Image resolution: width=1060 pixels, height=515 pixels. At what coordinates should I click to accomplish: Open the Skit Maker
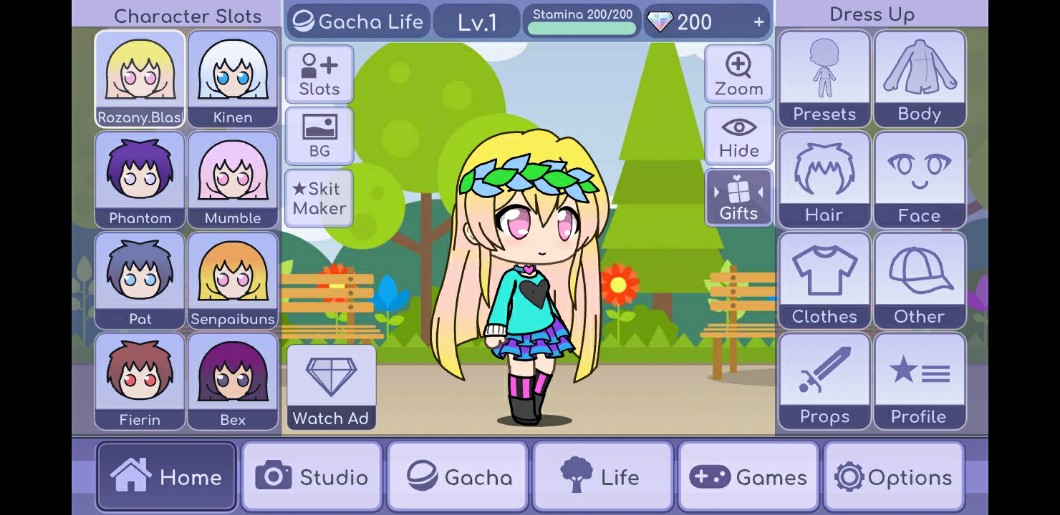[319, 198]
